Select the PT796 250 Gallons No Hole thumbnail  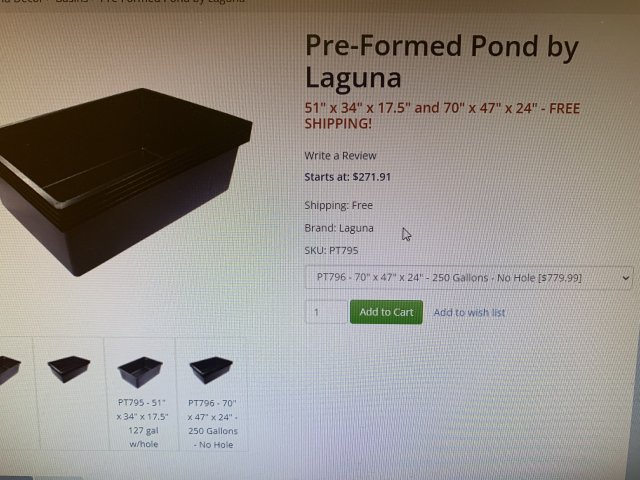coord(211,371)
